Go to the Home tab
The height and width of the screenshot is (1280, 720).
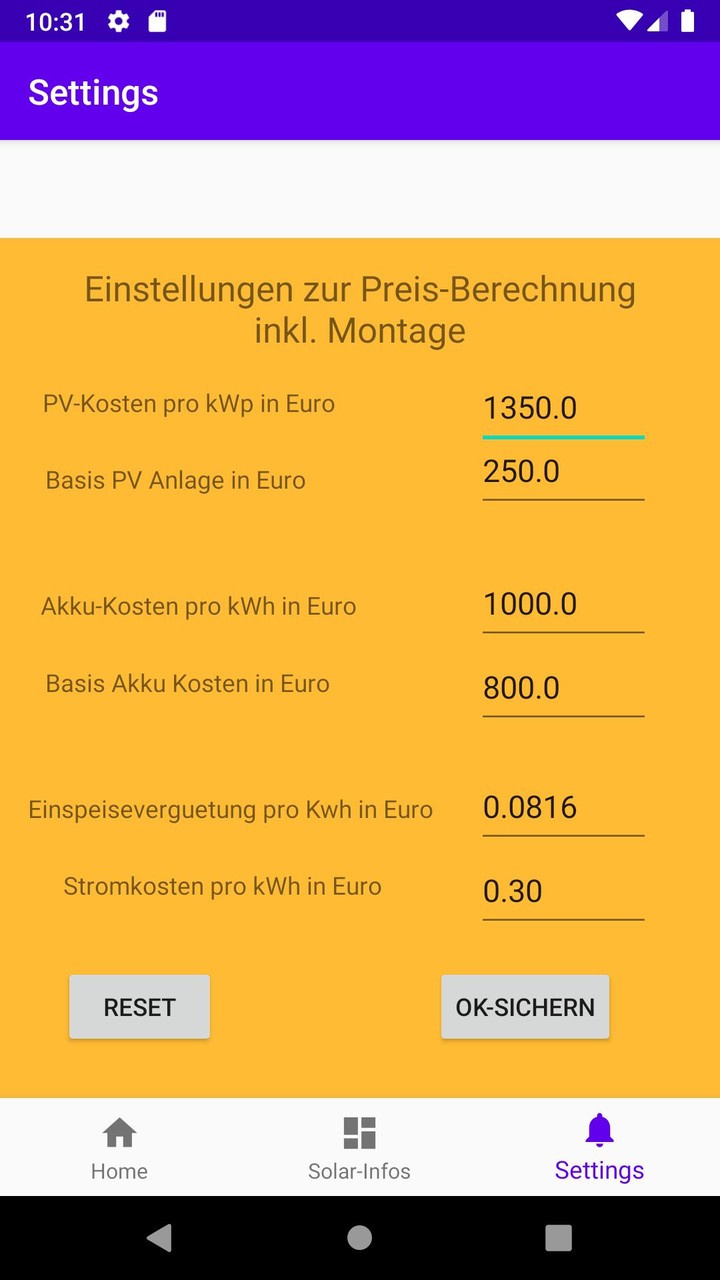(x=119, y=1148)
